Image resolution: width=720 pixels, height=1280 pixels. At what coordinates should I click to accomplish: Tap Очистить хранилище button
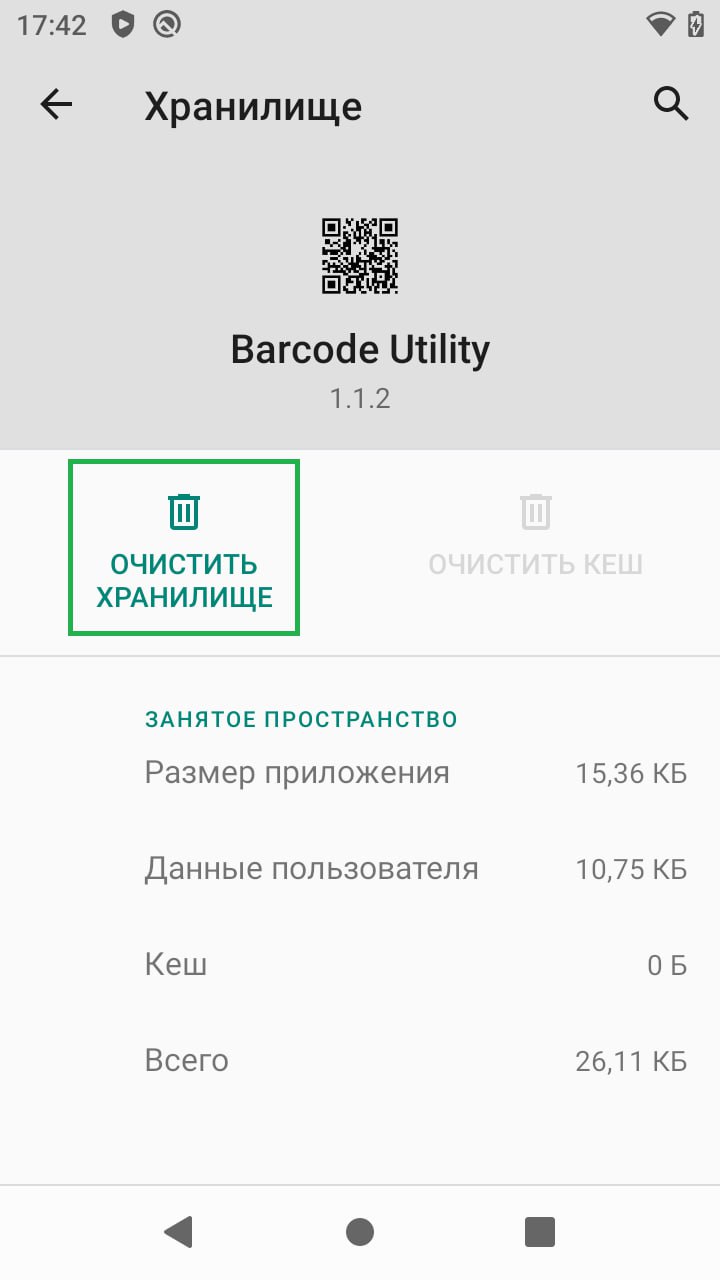coord(184,547)
